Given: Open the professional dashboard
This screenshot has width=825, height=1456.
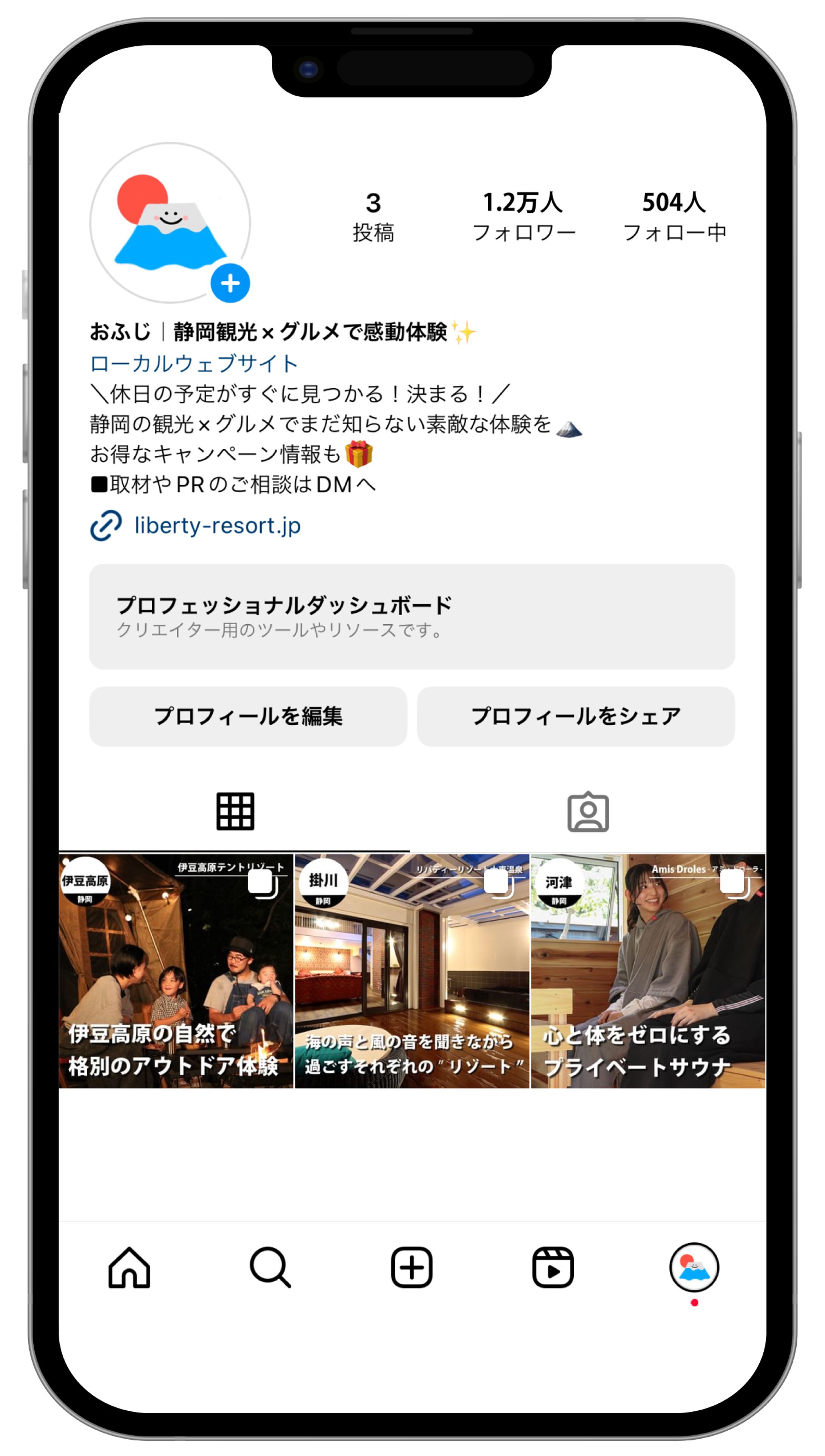Looking at the screenshot, I should [412, 616].
